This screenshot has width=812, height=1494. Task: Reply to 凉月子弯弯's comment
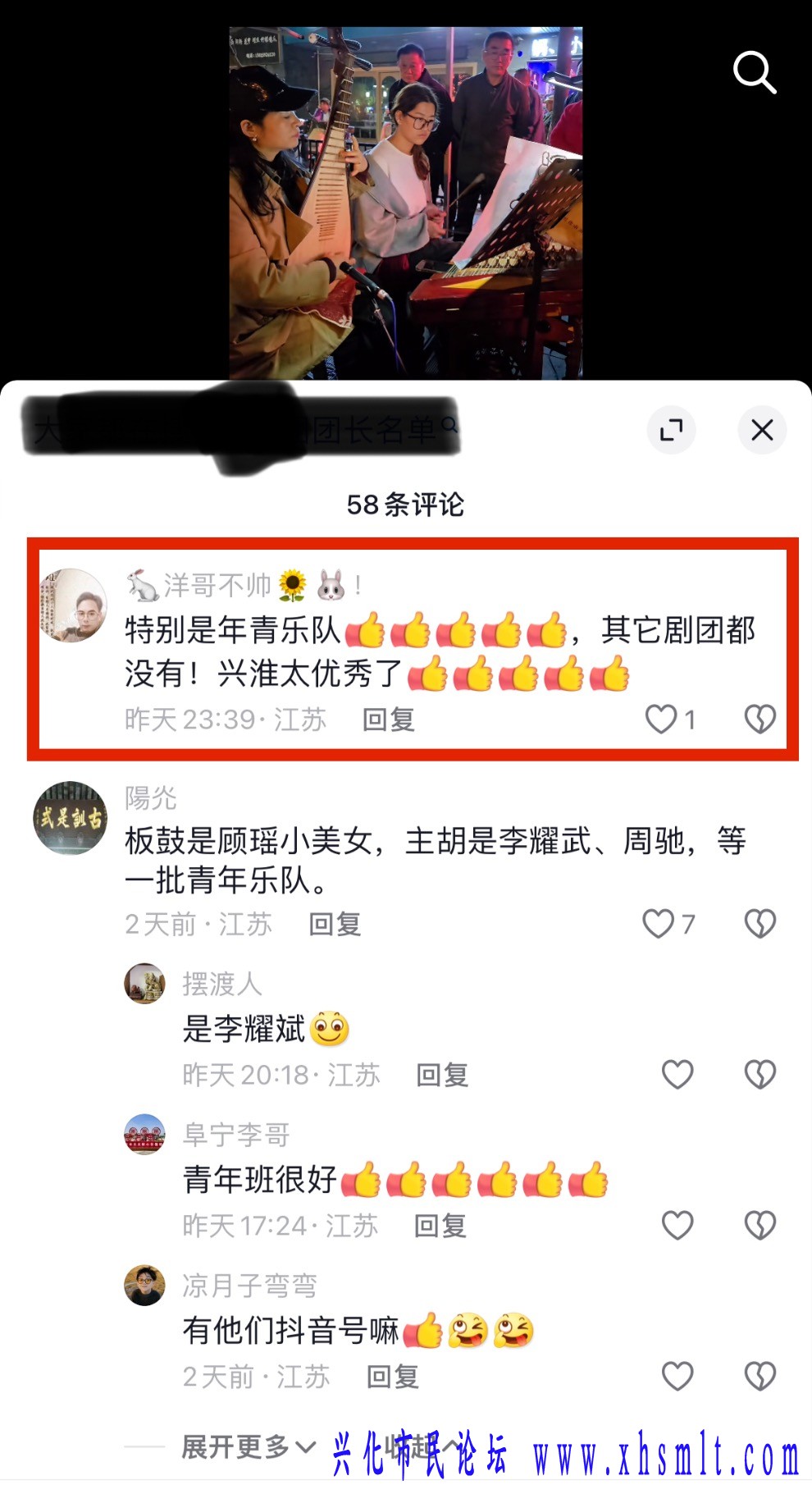[x=392, y=1376]
